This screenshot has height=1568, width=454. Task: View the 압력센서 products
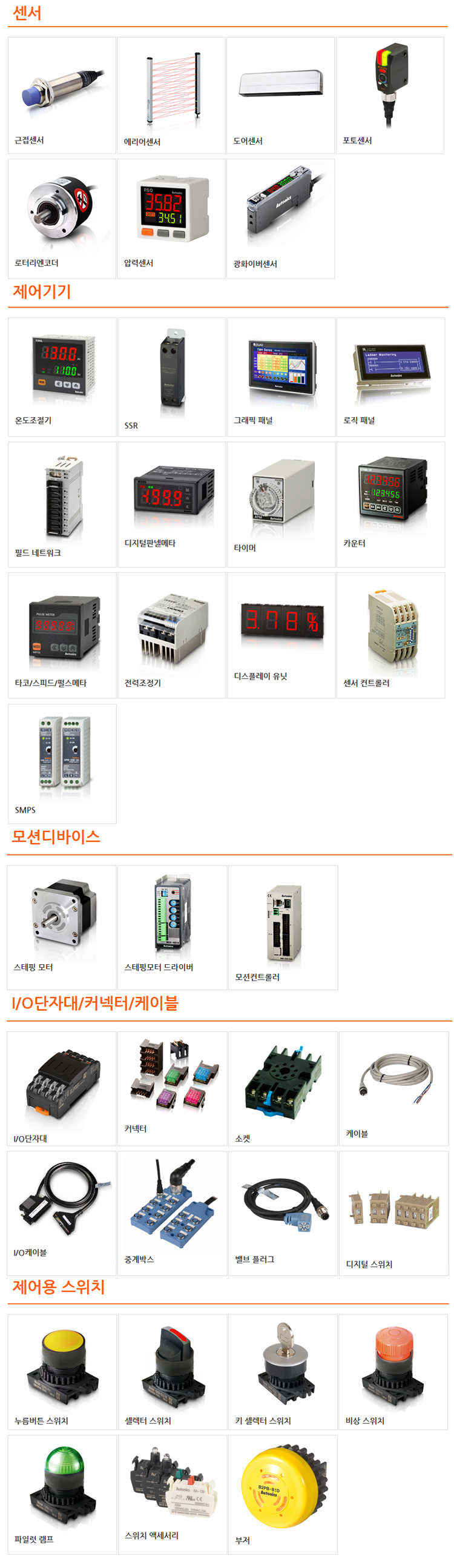click(x=171, y=219)
